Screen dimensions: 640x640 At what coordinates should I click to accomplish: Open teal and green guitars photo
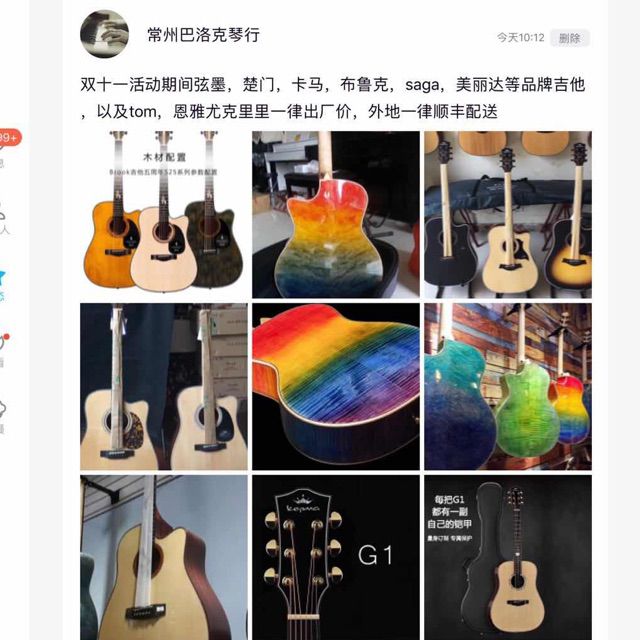[x=507, y=386]
